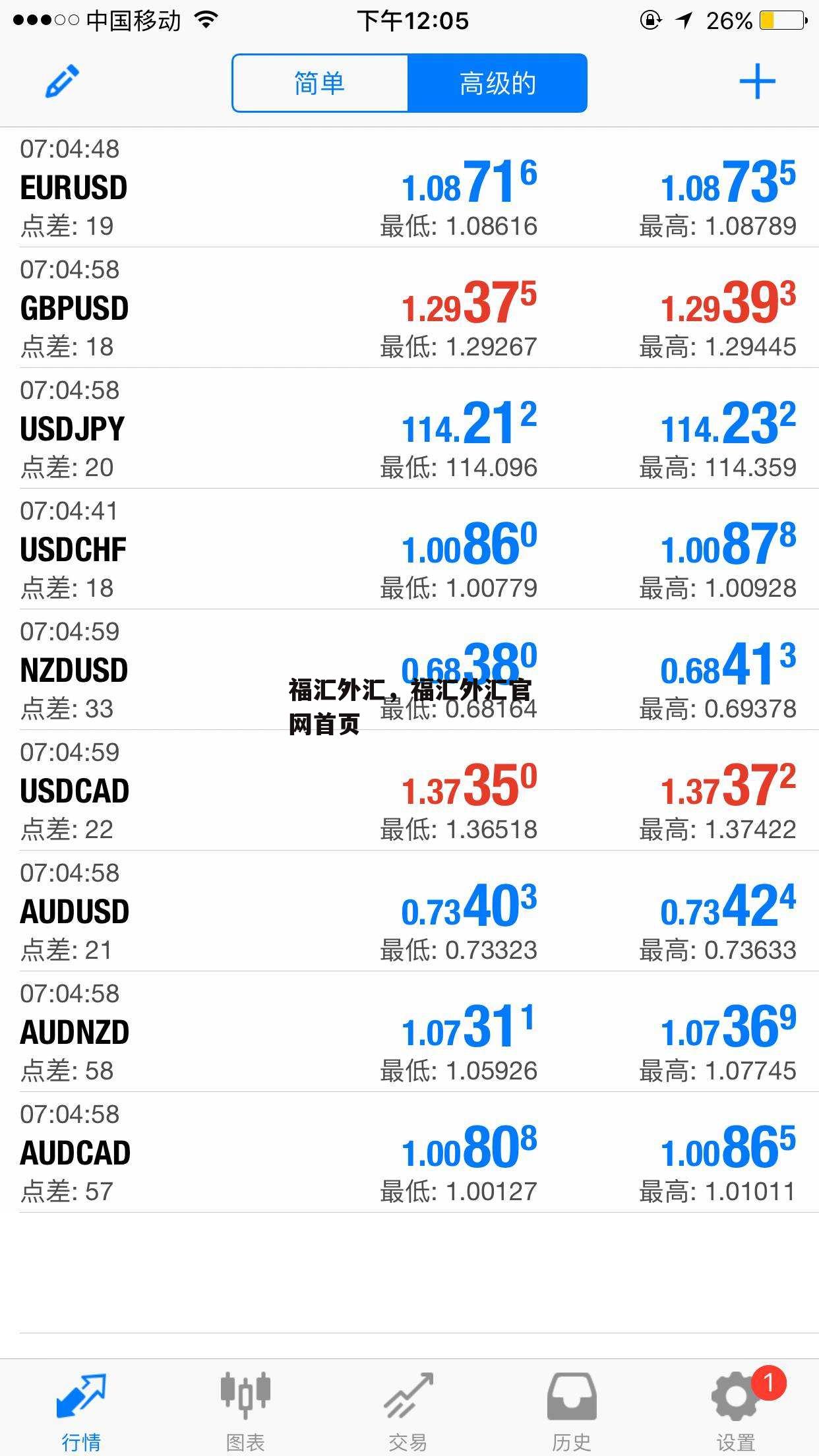Select the USDCAD quote row
Image resolution: width=819 pixels, height=1456 pixels.
(x=75, y=791)
